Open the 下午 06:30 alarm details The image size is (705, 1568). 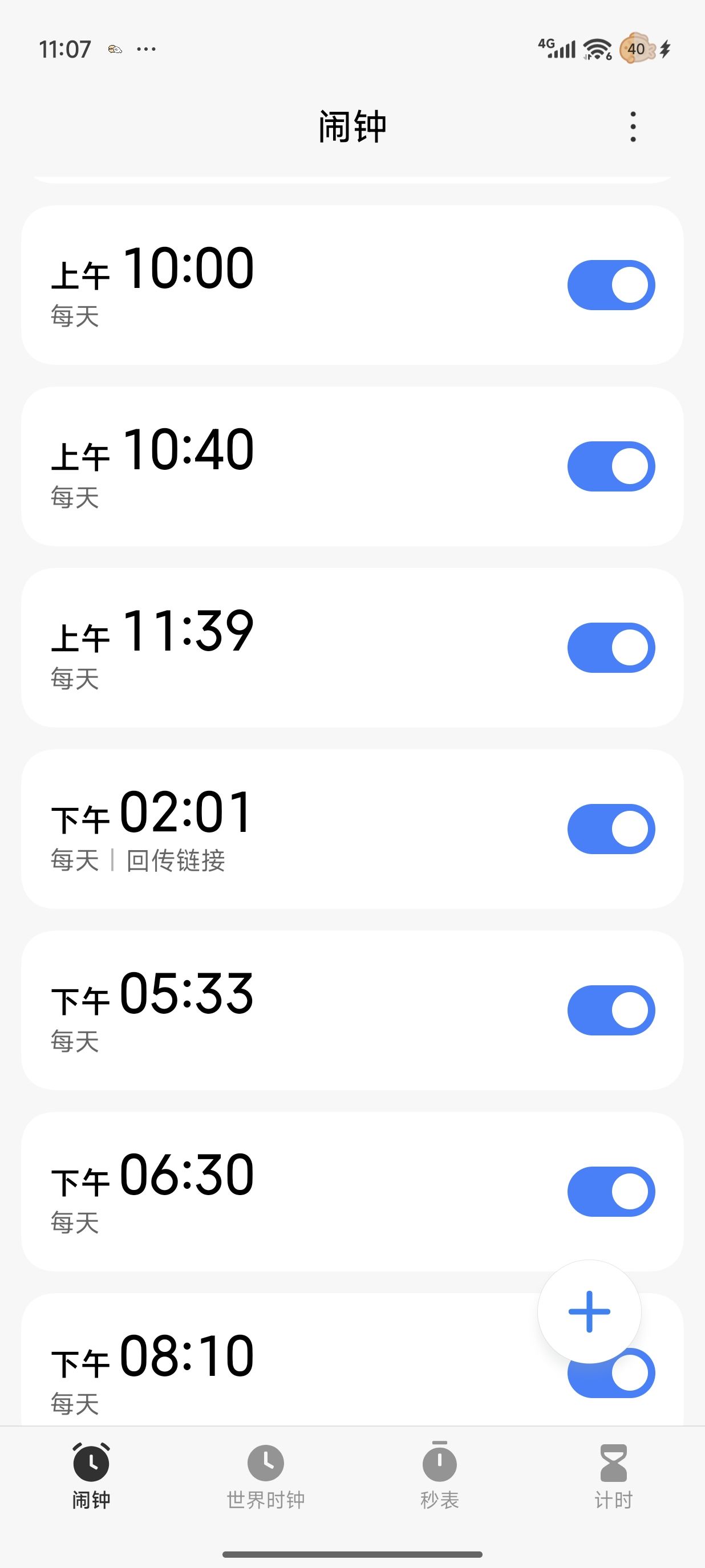tap(292, 1192)
